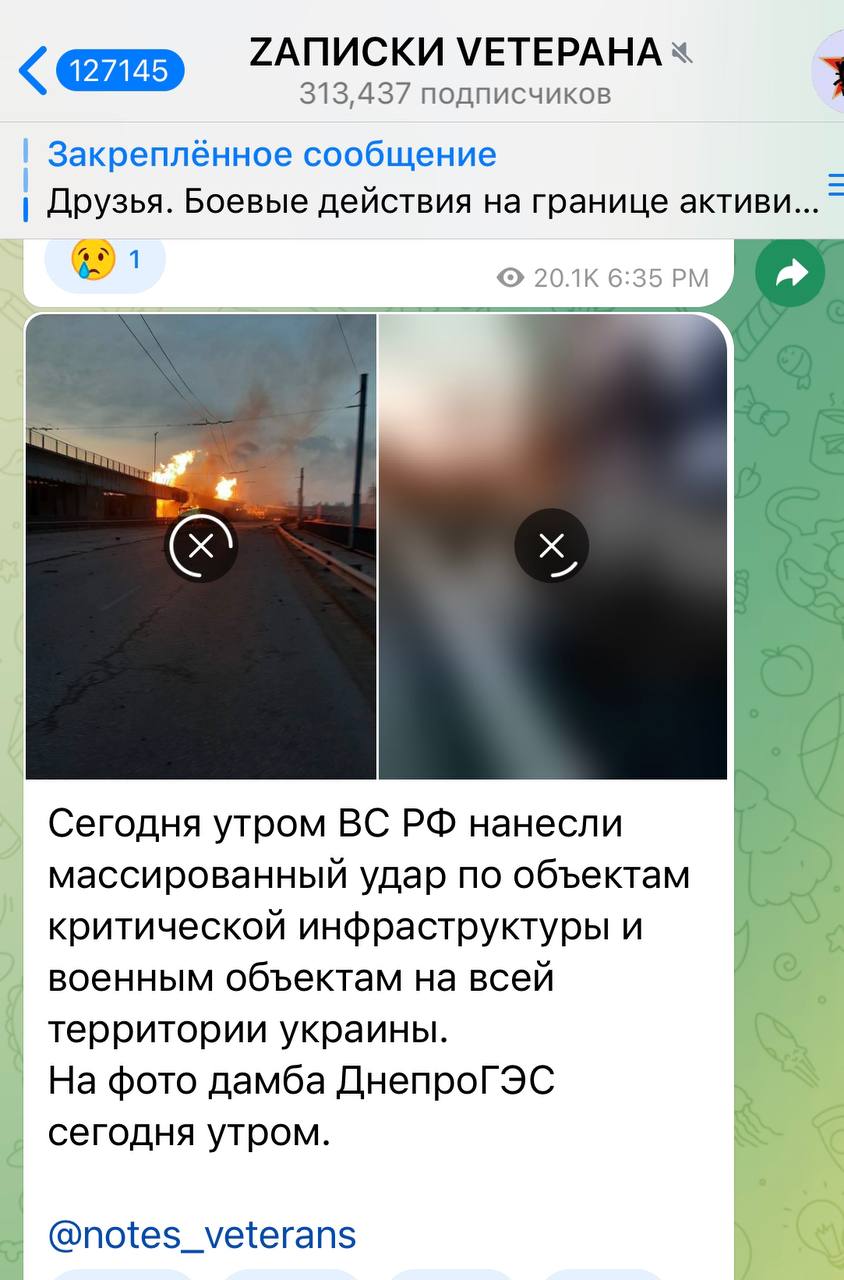Go back to the chat list
Screen dimensions: 844x1280
pos(35,72)
